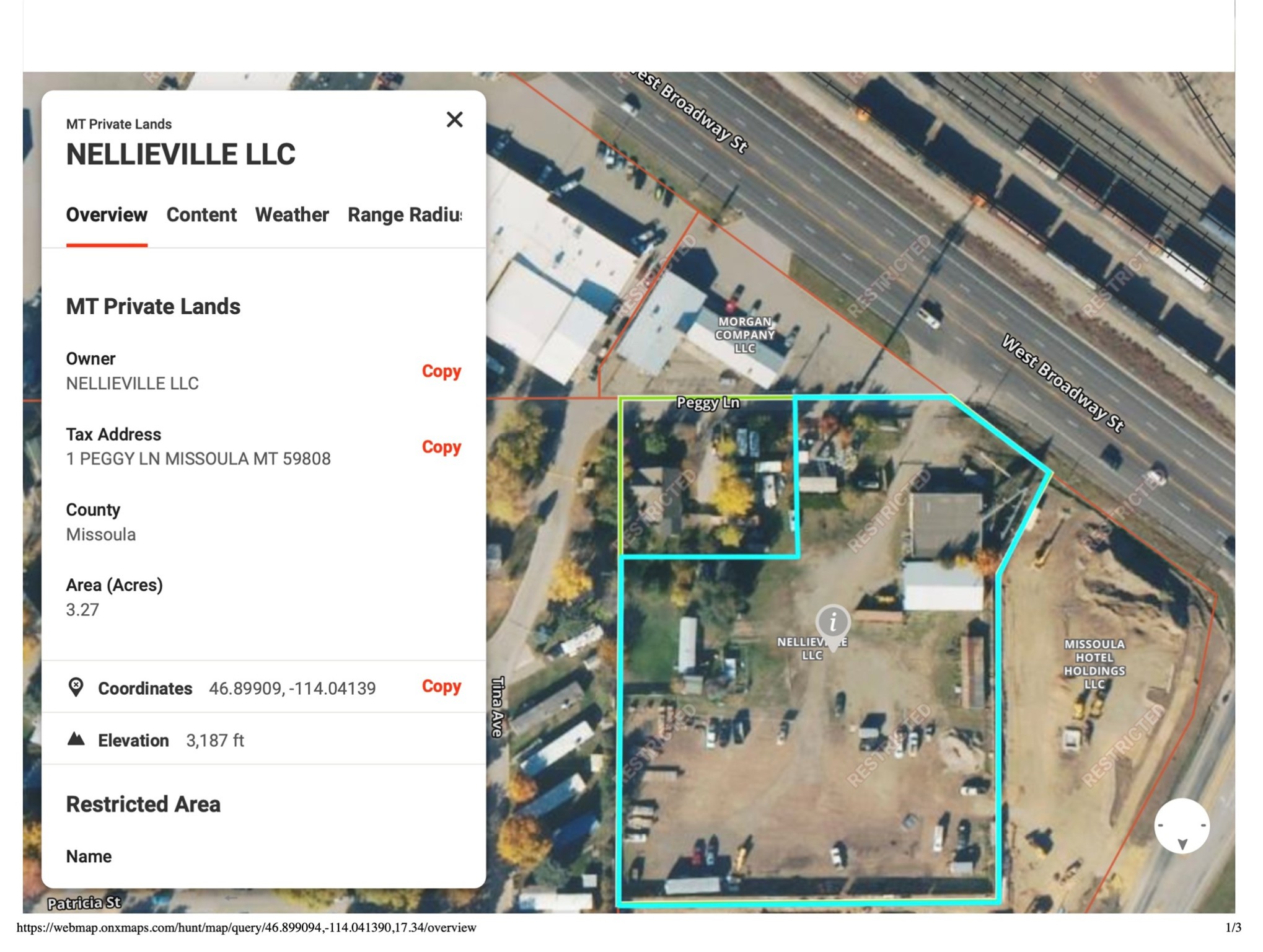The width and height of the screenshot is (1263, 952).
Task: Tap the compass button on the map
Action: [1181, 826]
